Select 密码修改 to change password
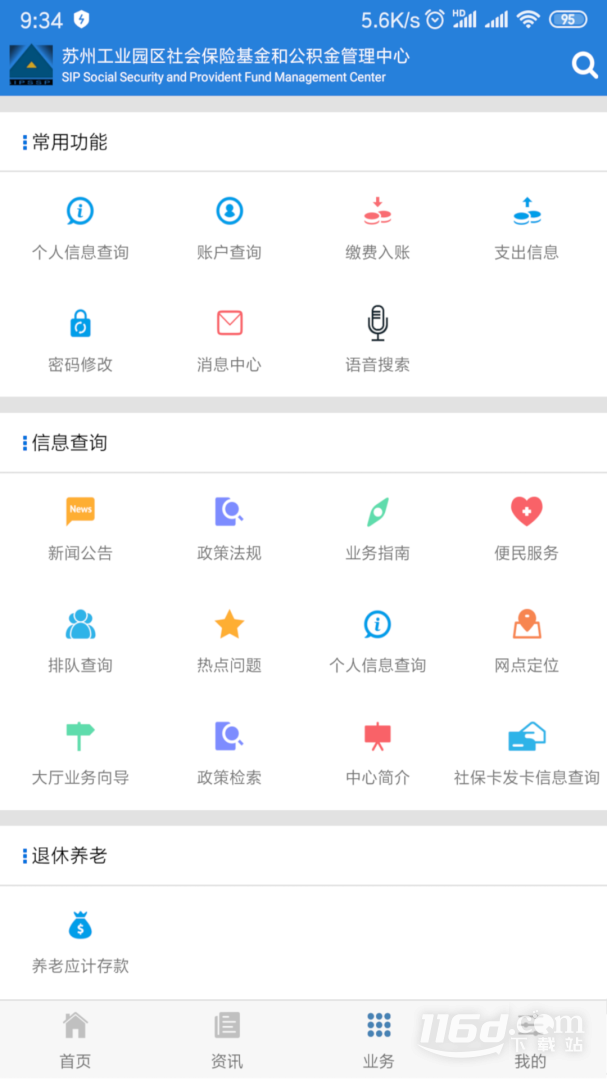Viewport: 607px width, 1080px height. pos(80,339)
